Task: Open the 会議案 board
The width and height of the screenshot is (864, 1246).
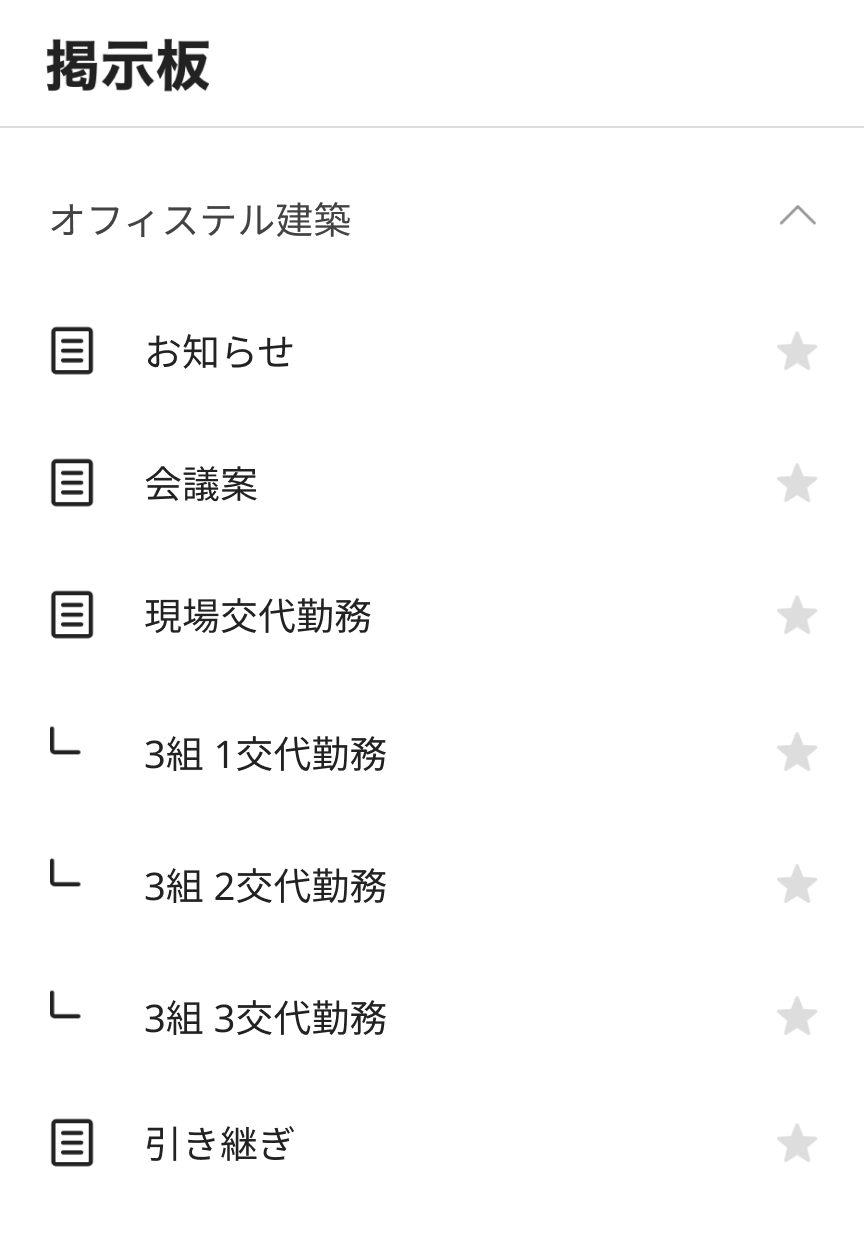Action: click(x=201, y=485)
